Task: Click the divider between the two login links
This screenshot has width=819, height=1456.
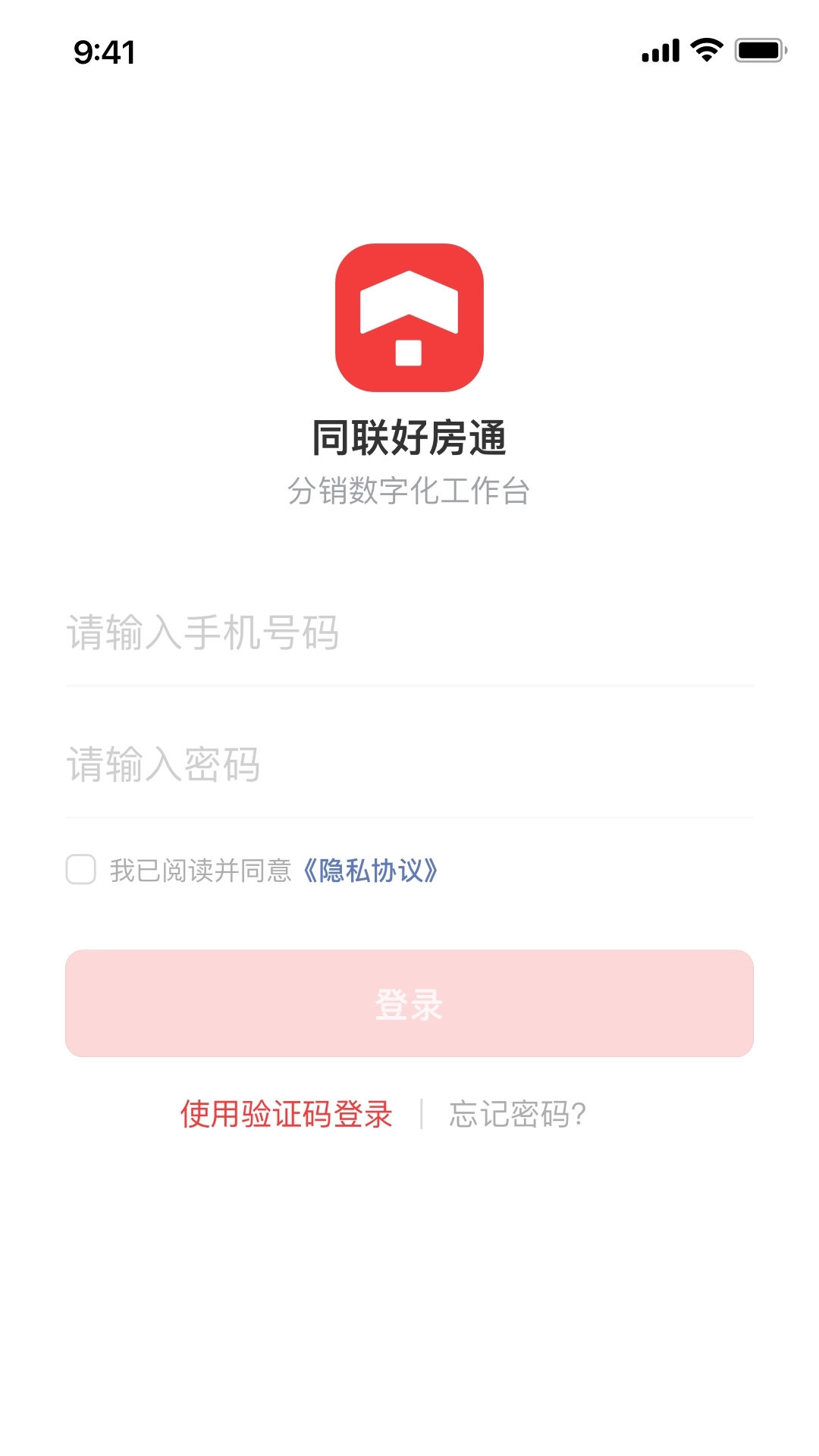Action: 423,1113
